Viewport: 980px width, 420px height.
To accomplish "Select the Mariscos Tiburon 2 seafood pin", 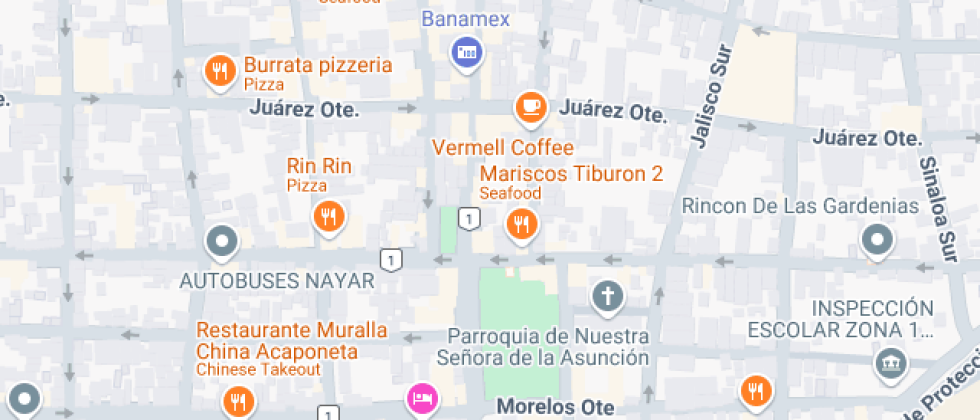I will point(522,226).
